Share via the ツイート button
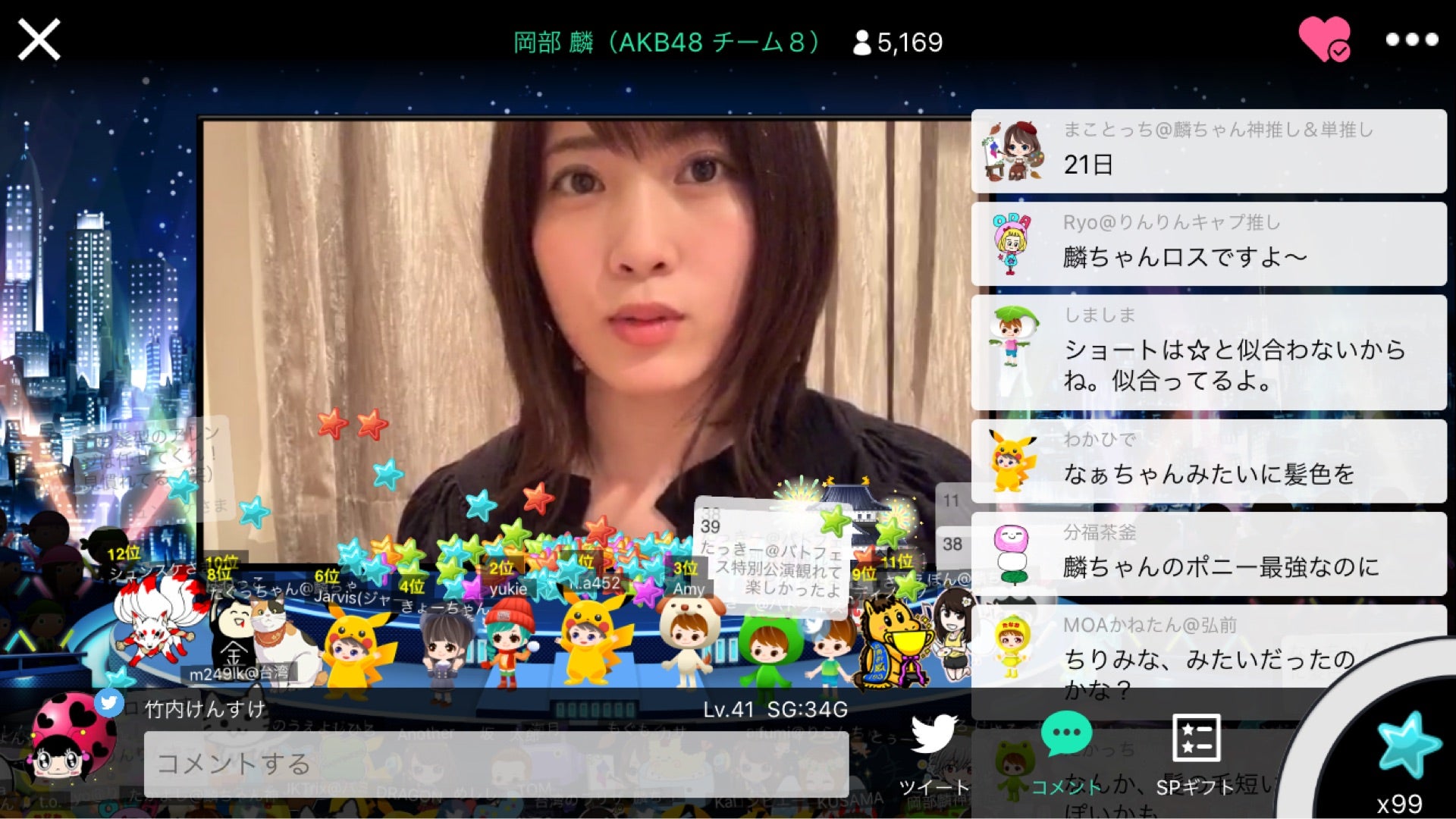Viewport: 1456px width, 819px height. 934,753
